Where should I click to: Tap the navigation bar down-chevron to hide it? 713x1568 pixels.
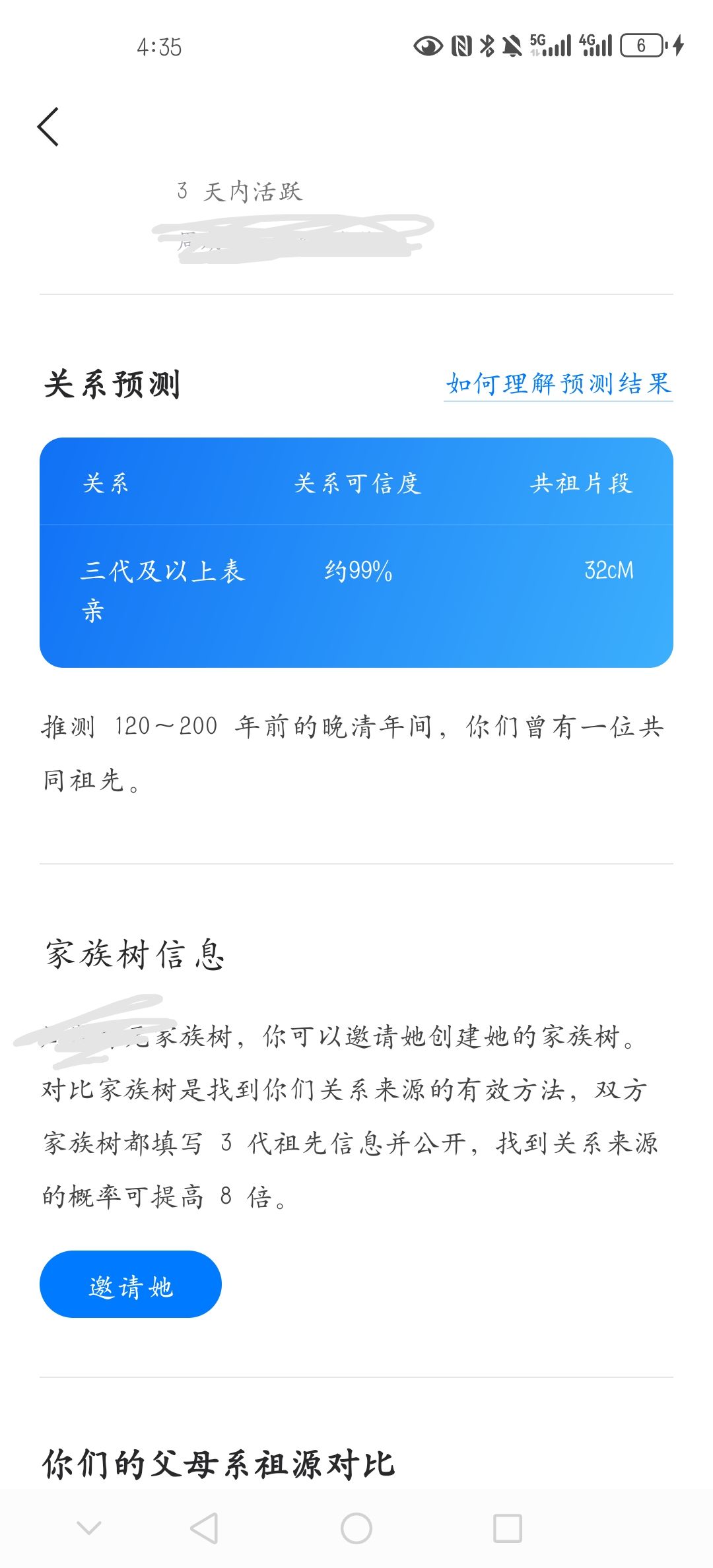(x=89, y=1527)
